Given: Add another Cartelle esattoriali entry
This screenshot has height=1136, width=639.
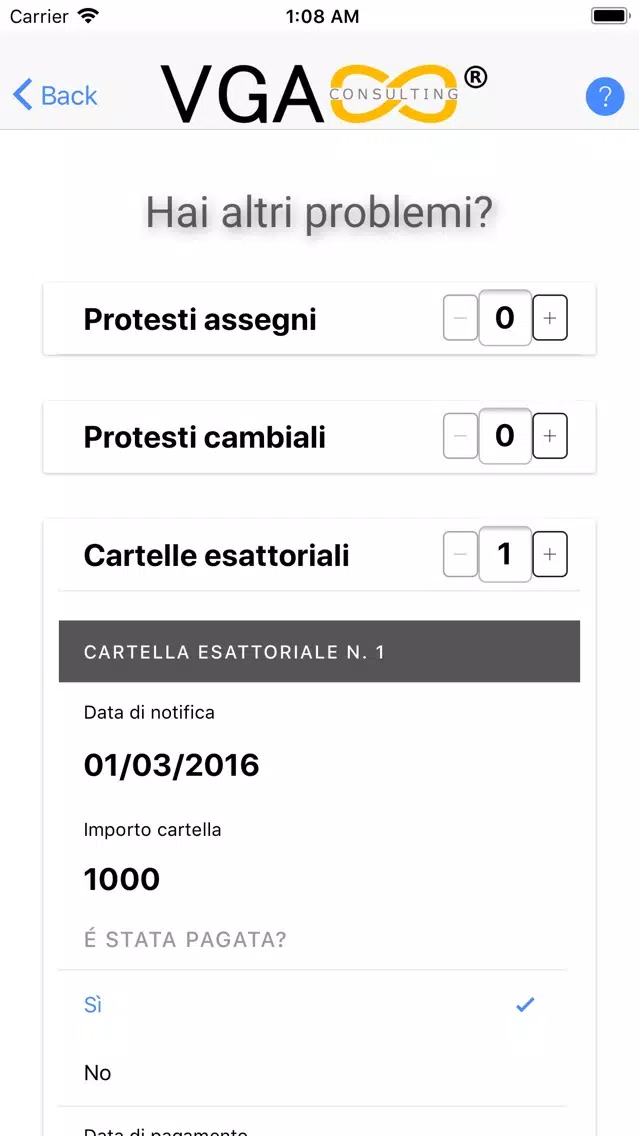Looking at the screenshot, I should pos(550,554).
